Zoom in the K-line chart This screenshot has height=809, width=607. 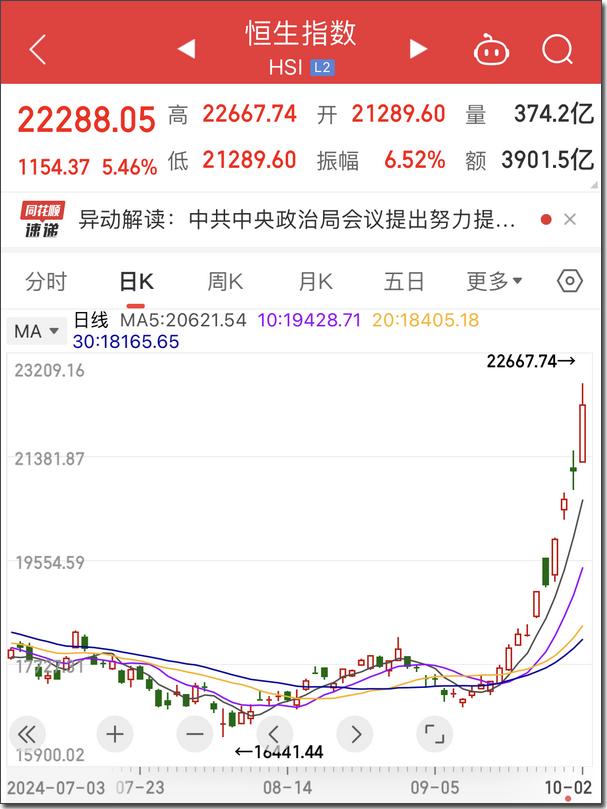(114, 733)
